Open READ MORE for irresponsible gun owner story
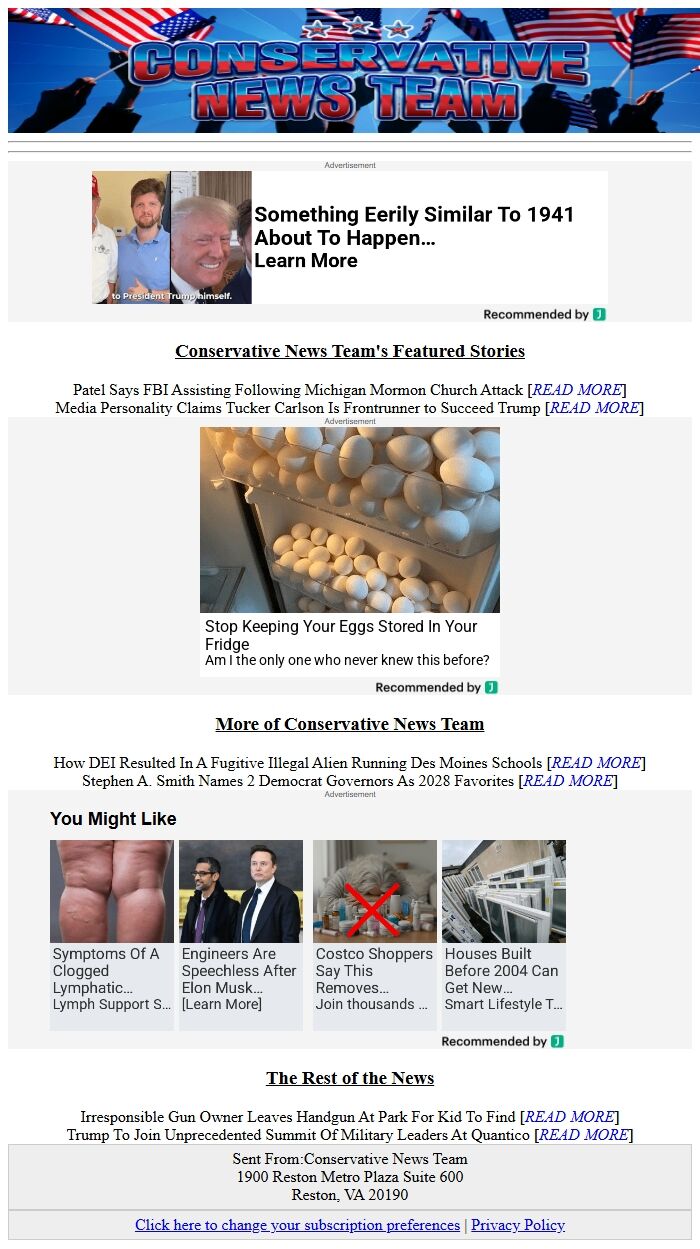The image size is (700, 1249). click(x=569, y=1117)
